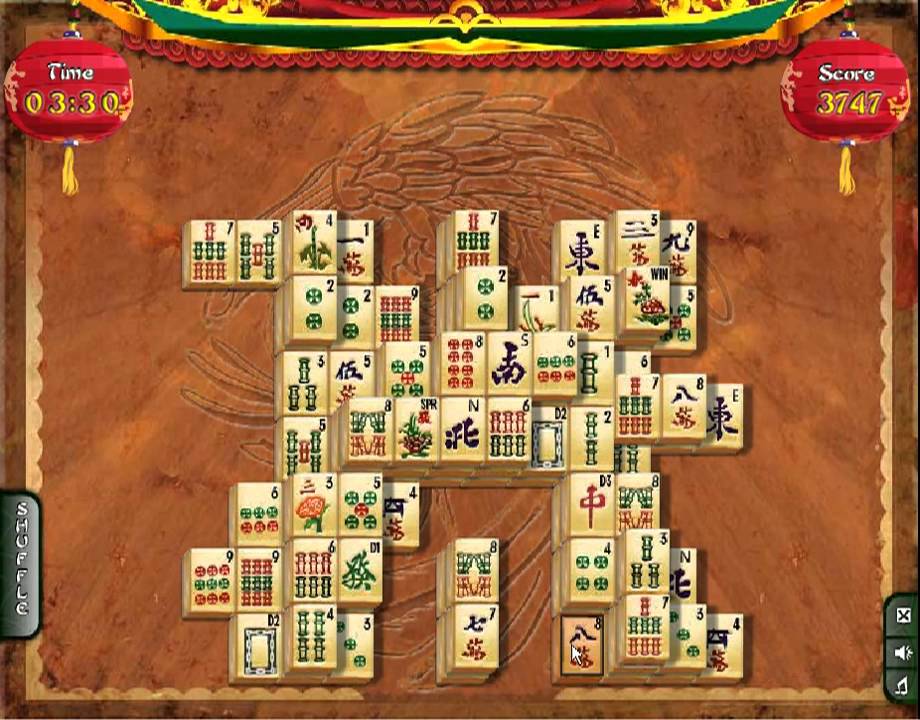Mute the sound effects speaker icon
This screenshot has height=720, width=920.
(903, 652)
